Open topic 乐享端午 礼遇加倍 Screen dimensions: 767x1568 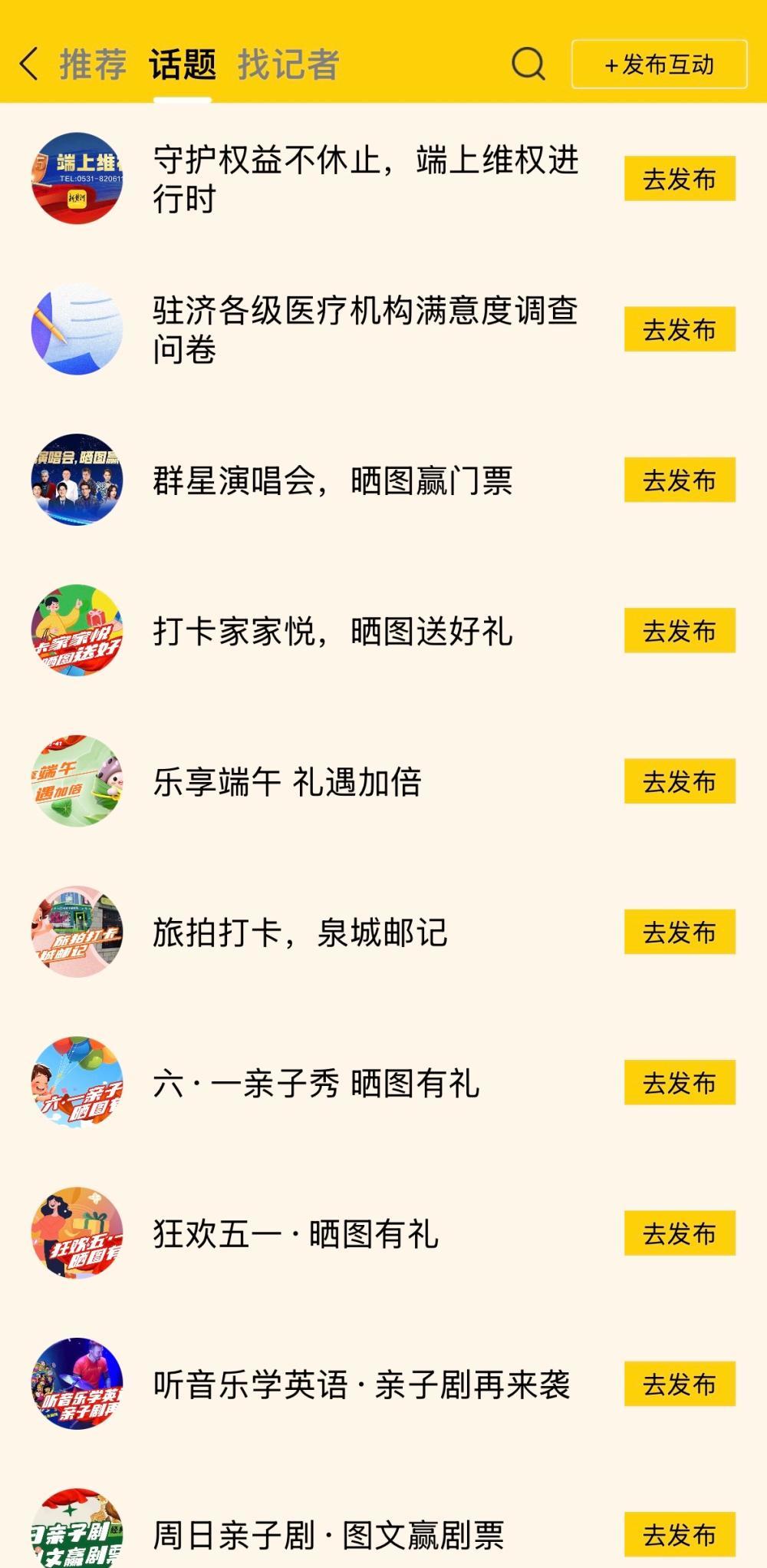pyautogui.click(x=287, y=782)
